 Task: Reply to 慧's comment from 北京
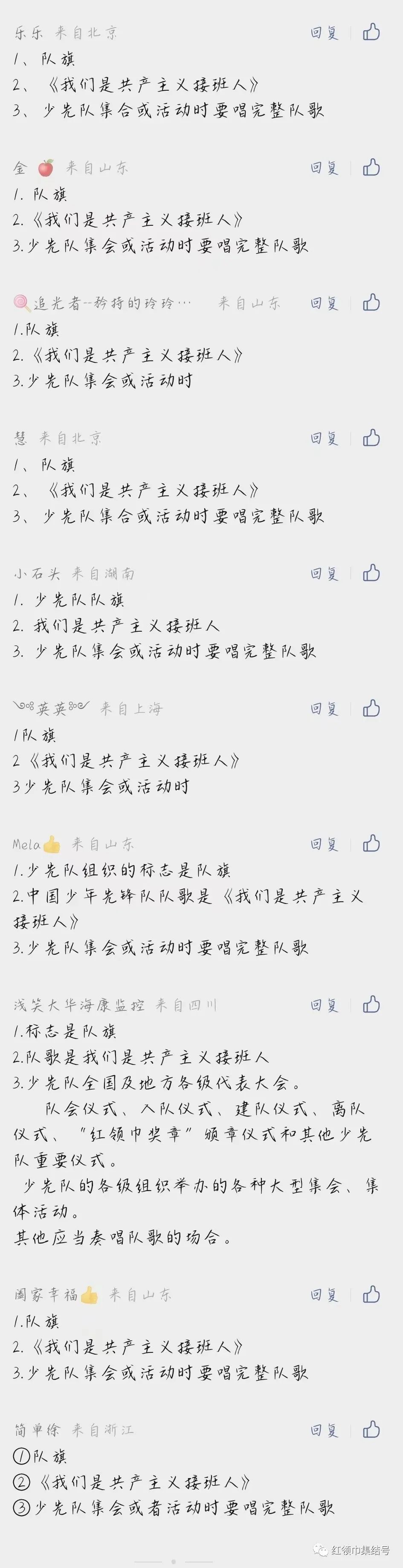click(324, 438)
